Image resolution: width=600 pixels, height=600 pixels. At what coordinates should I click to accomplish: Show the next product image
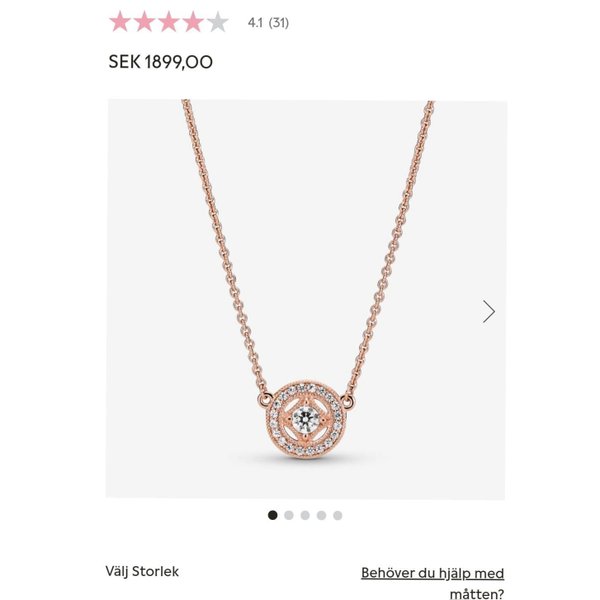[488, 311]
